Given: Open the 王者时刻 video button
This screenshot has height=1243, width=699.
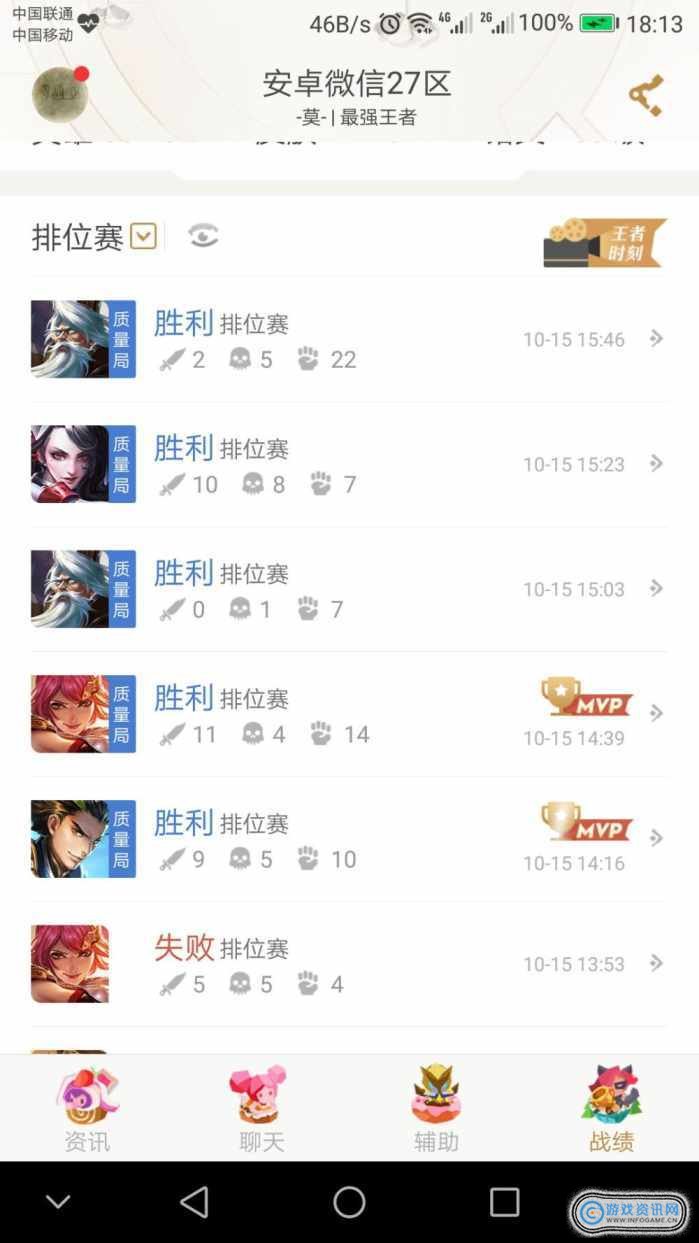Looking at the screenshot, I should [604, 243].
